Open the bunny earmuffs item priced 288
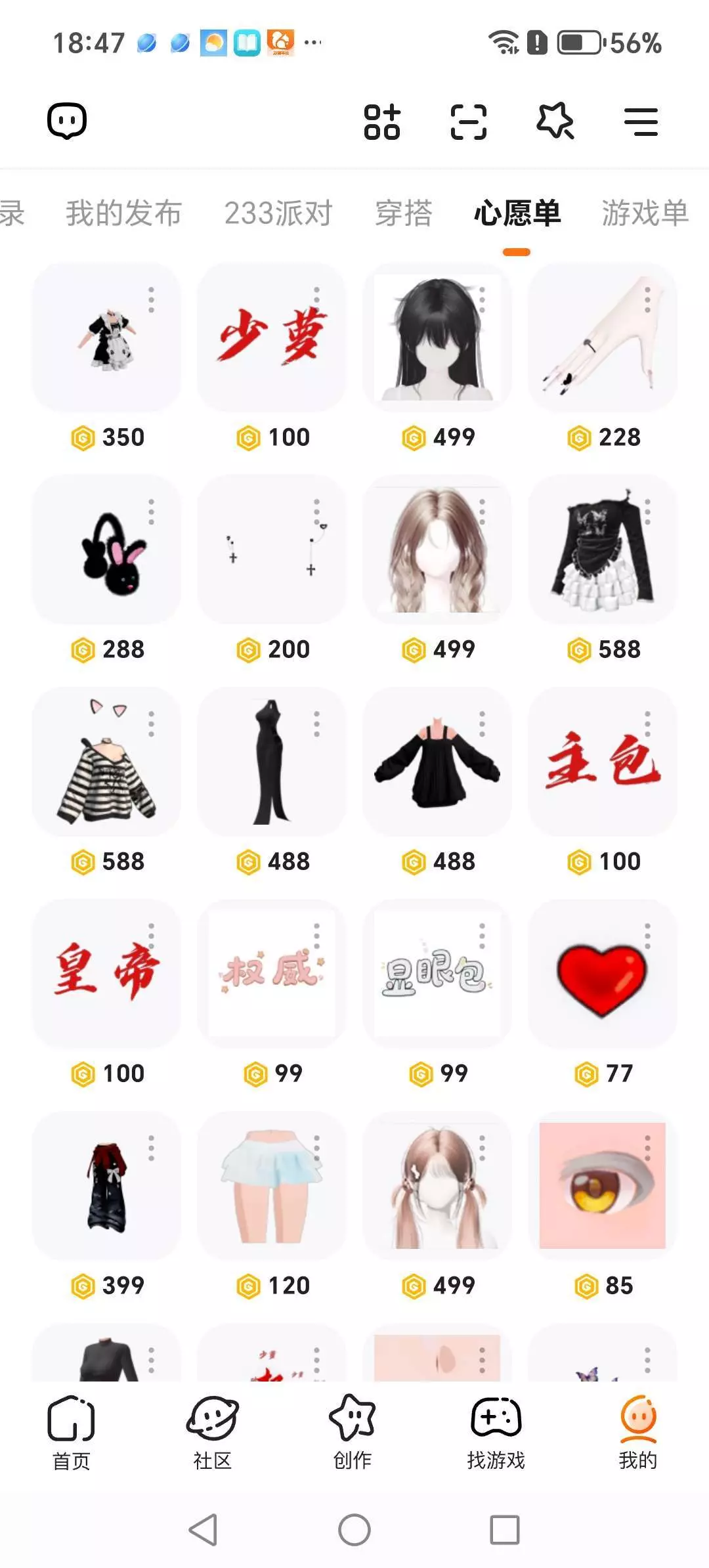The height and width of the screenshot is (1568, 709). (106, 550)
